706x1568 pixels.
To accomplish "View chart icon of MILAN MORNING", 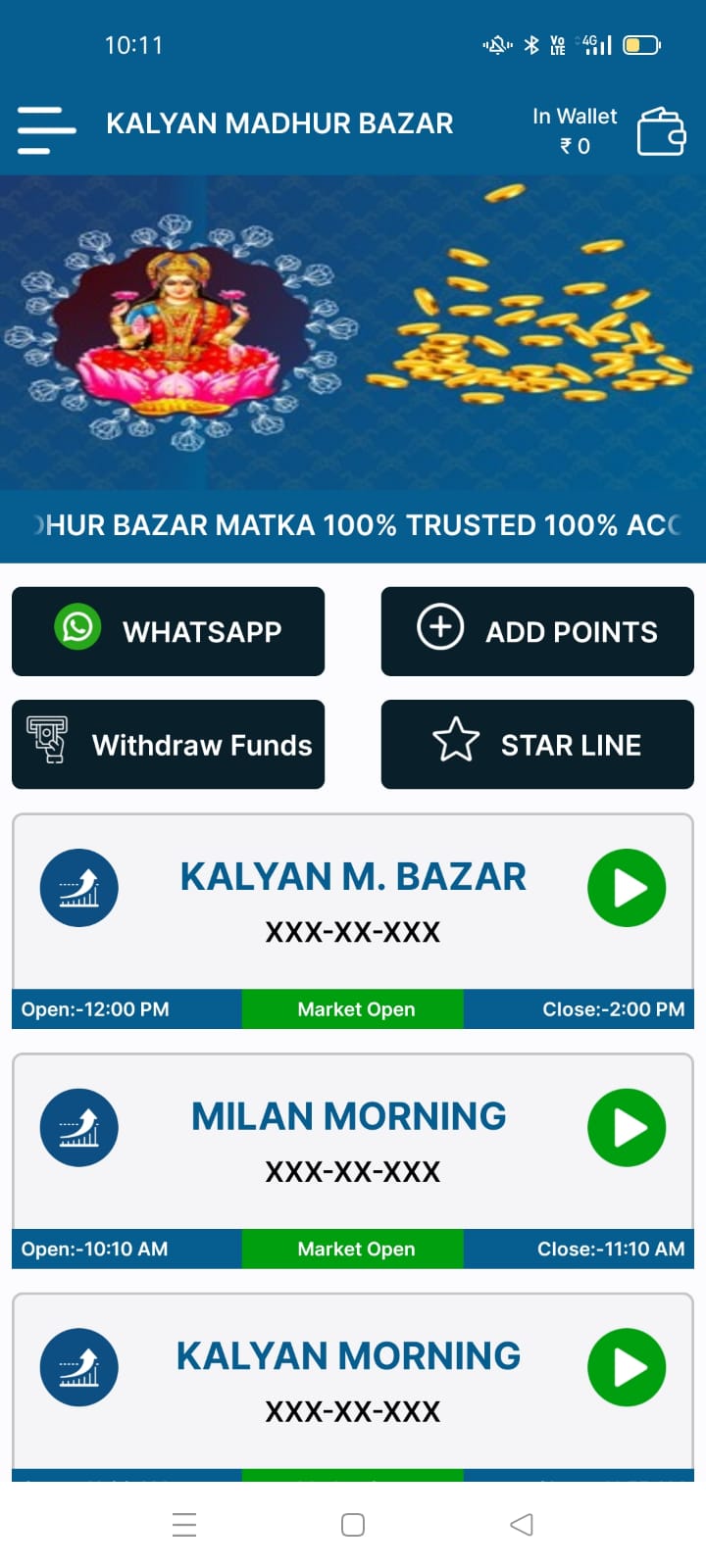I will (x=79, y=1127).
